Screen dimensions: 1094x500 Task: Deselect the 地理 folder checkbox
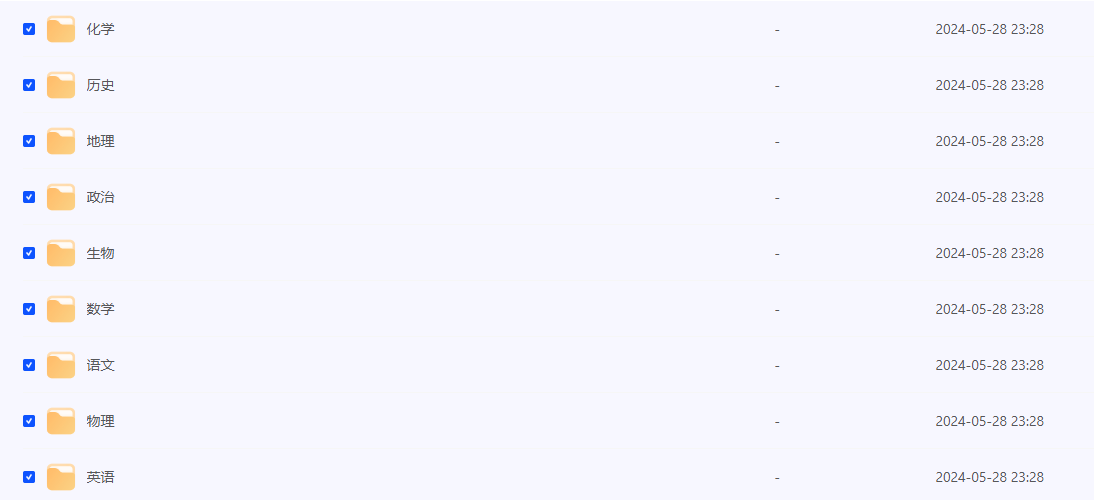29,141
